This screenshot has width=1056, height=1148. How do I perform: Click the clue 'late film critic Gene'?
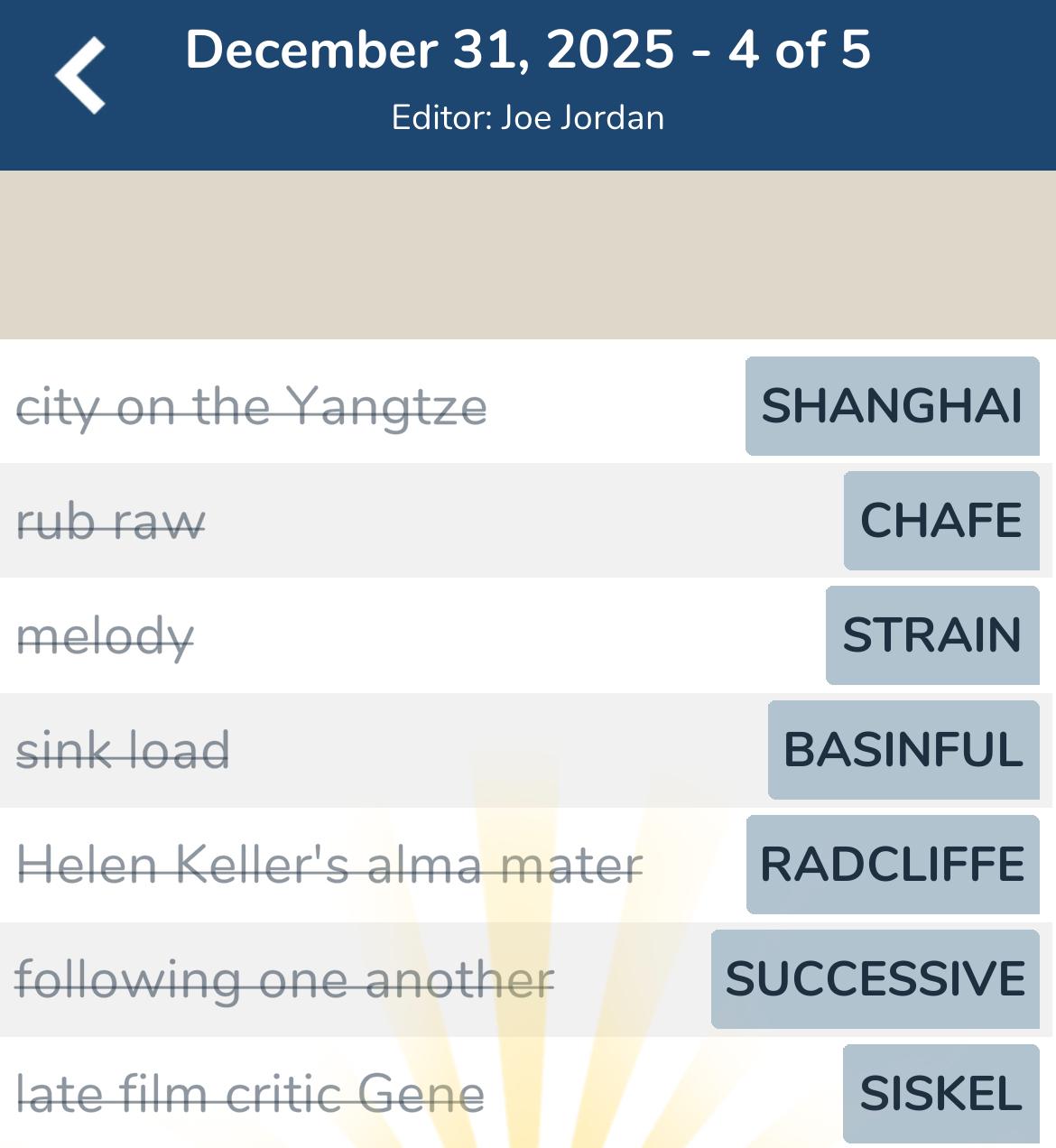248,1092
